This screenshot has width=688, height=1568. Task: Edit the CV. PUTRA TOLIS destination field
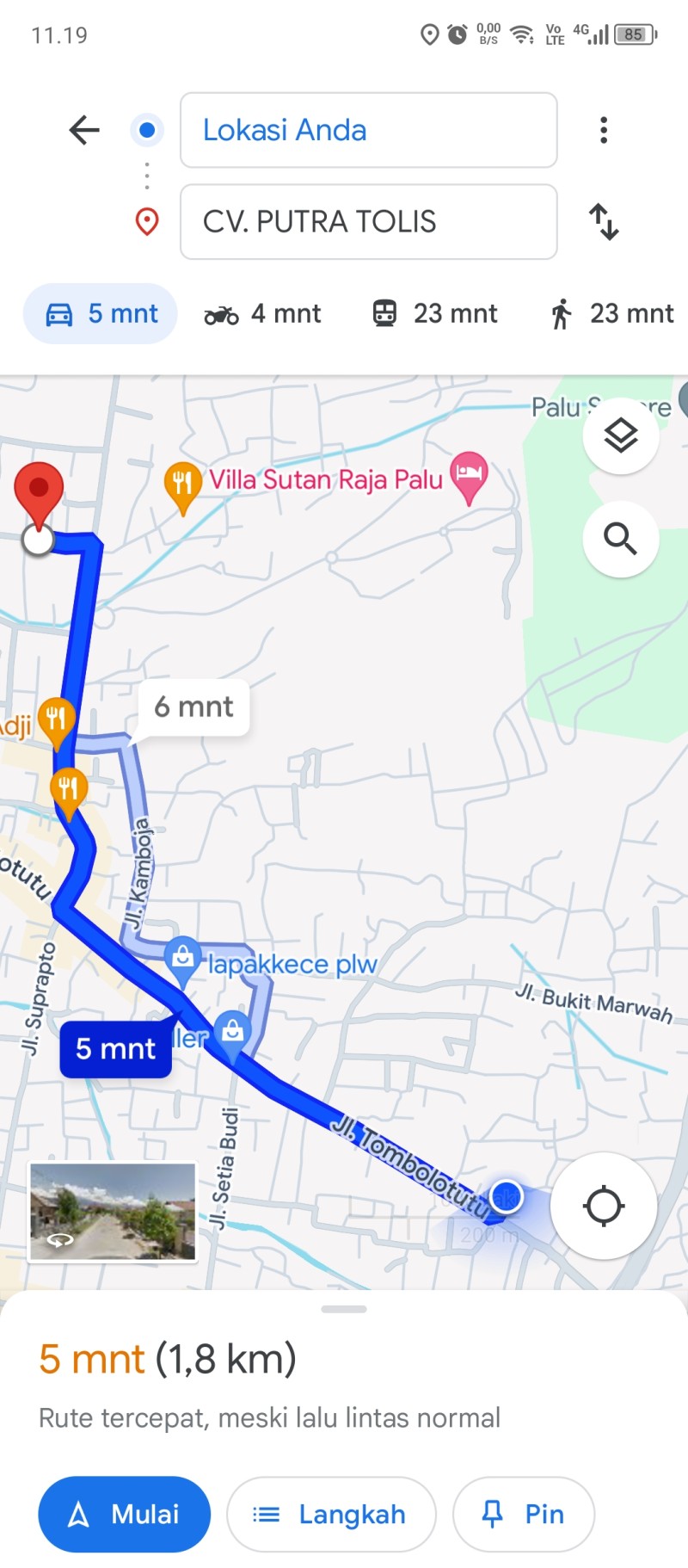click(x=368, y=221)
